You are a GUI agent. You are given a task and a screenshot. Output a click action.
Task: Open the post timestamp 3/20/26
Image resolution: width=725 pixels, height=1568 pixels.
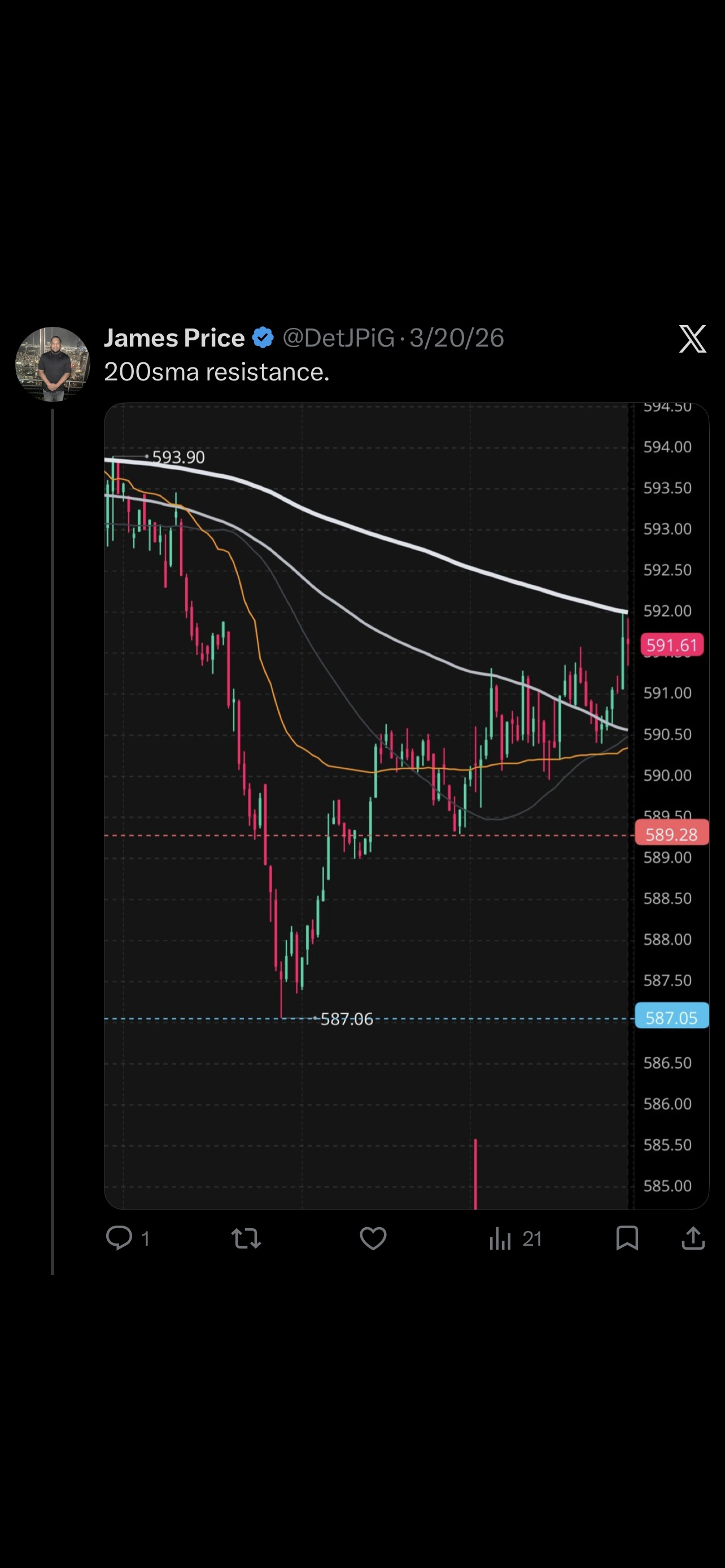pyautogui.click(x=458, y=339)
